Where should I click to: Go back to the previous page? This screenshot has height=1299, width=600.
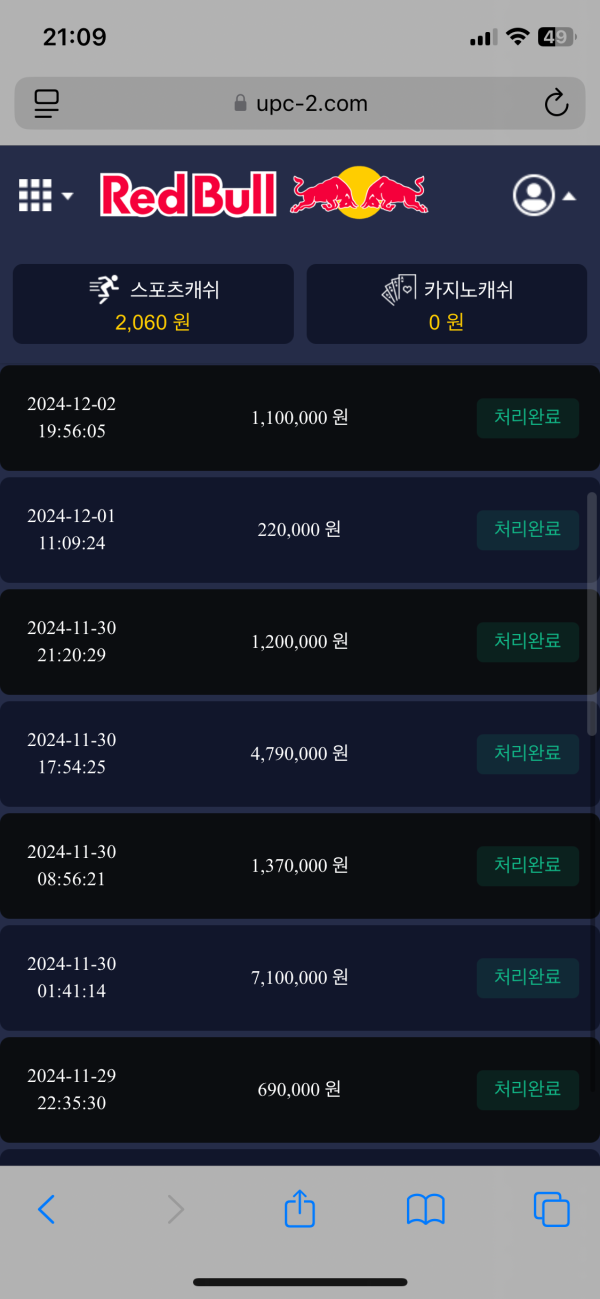pos(46,1210)
